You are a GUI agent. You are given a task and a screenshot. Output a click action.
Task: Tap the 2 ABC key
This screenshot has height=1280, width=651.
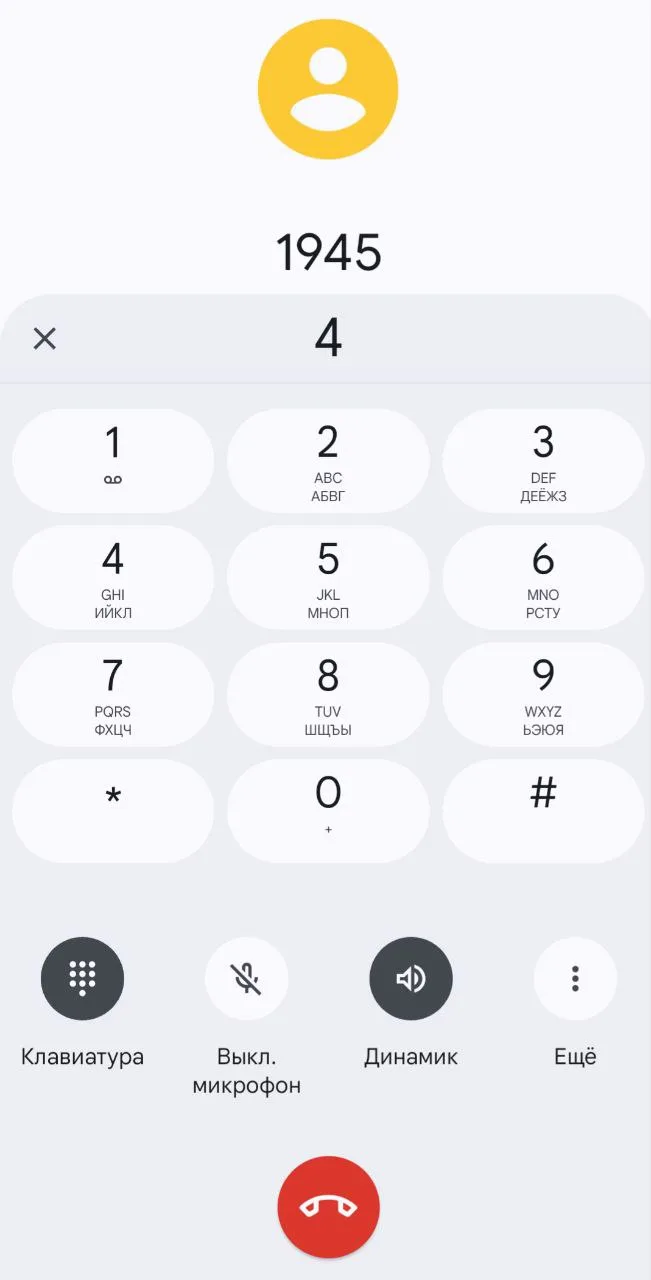328,461
